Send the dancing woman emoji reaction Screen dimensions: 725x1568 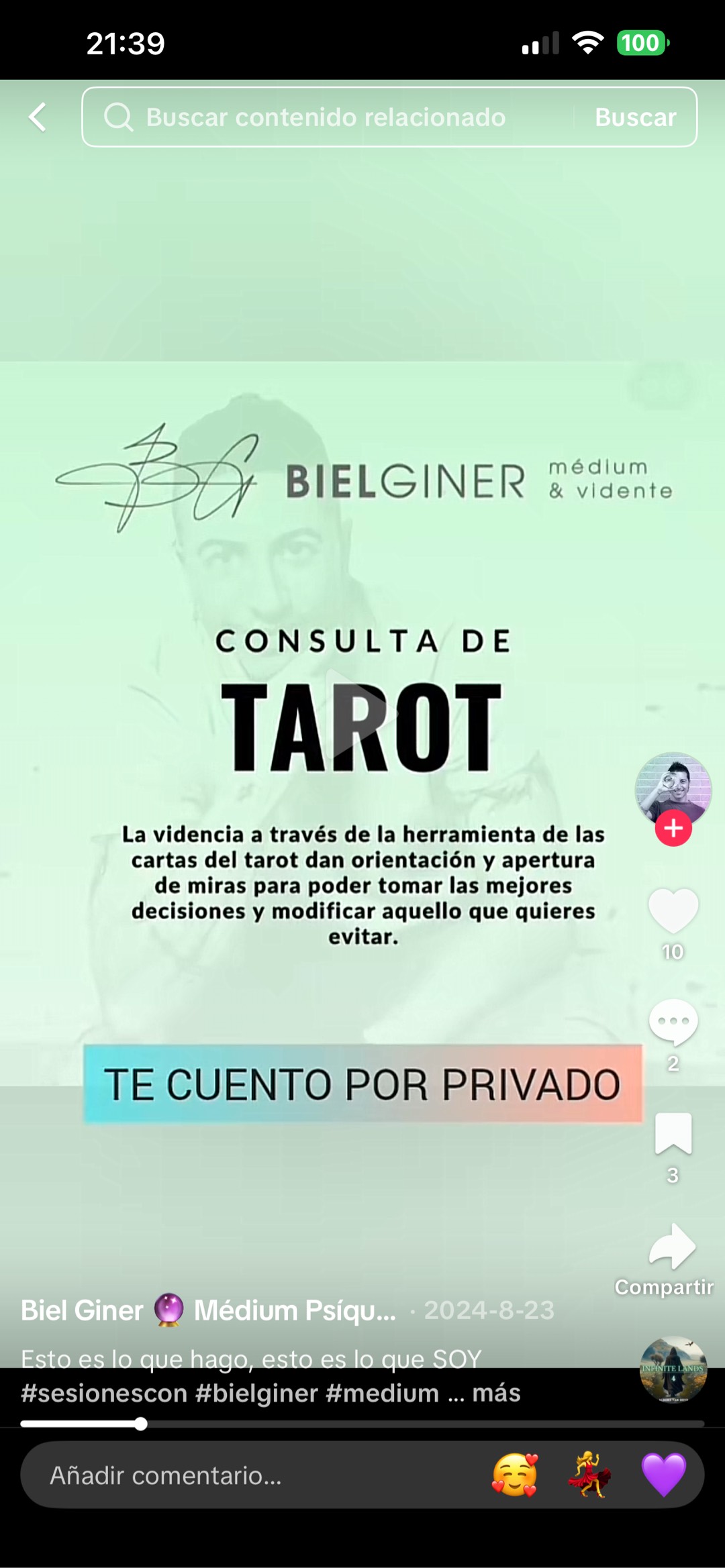[x=589, y=1475]
